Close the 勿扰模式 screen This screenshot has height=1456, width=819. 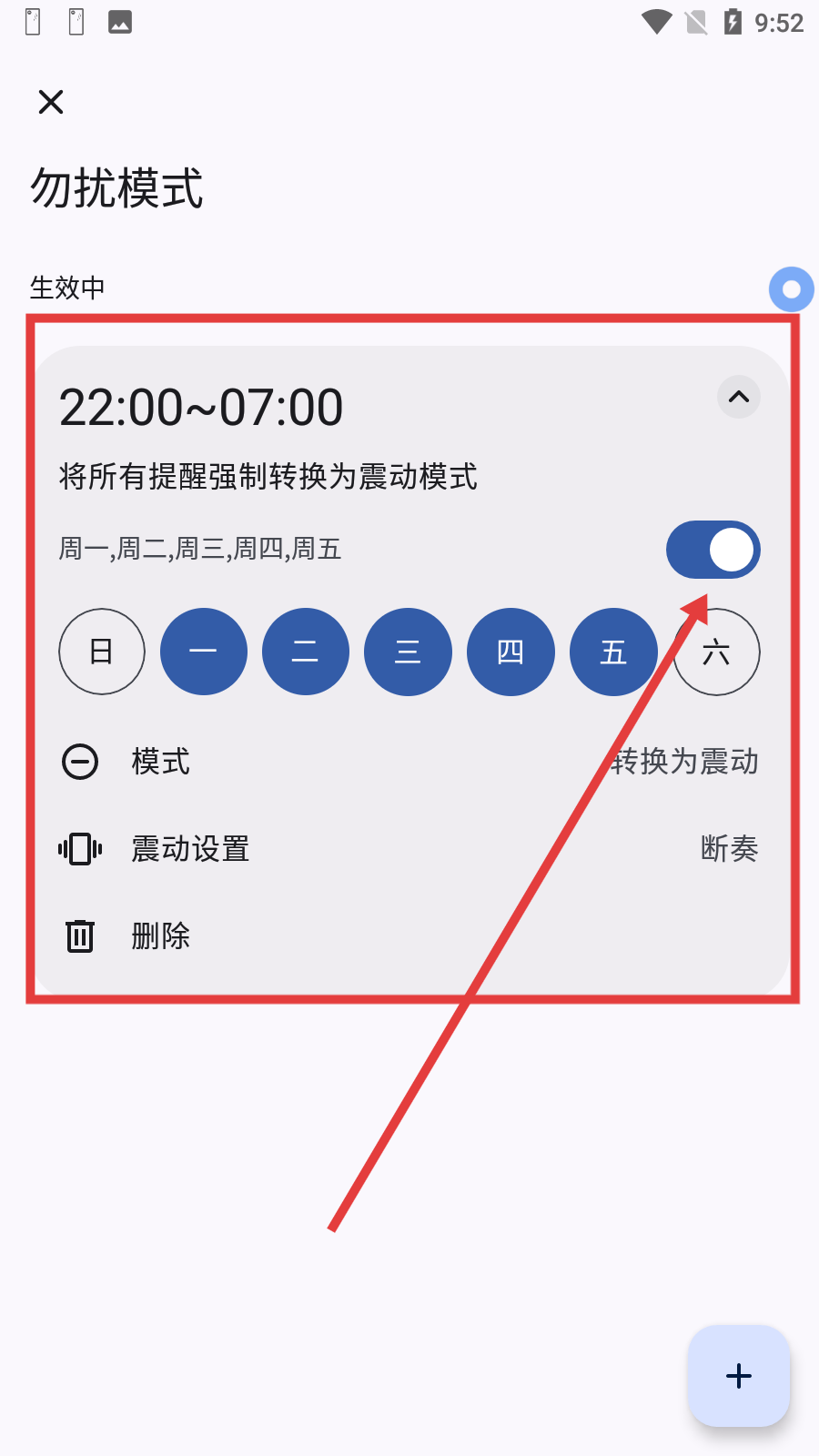coord(51,102)
